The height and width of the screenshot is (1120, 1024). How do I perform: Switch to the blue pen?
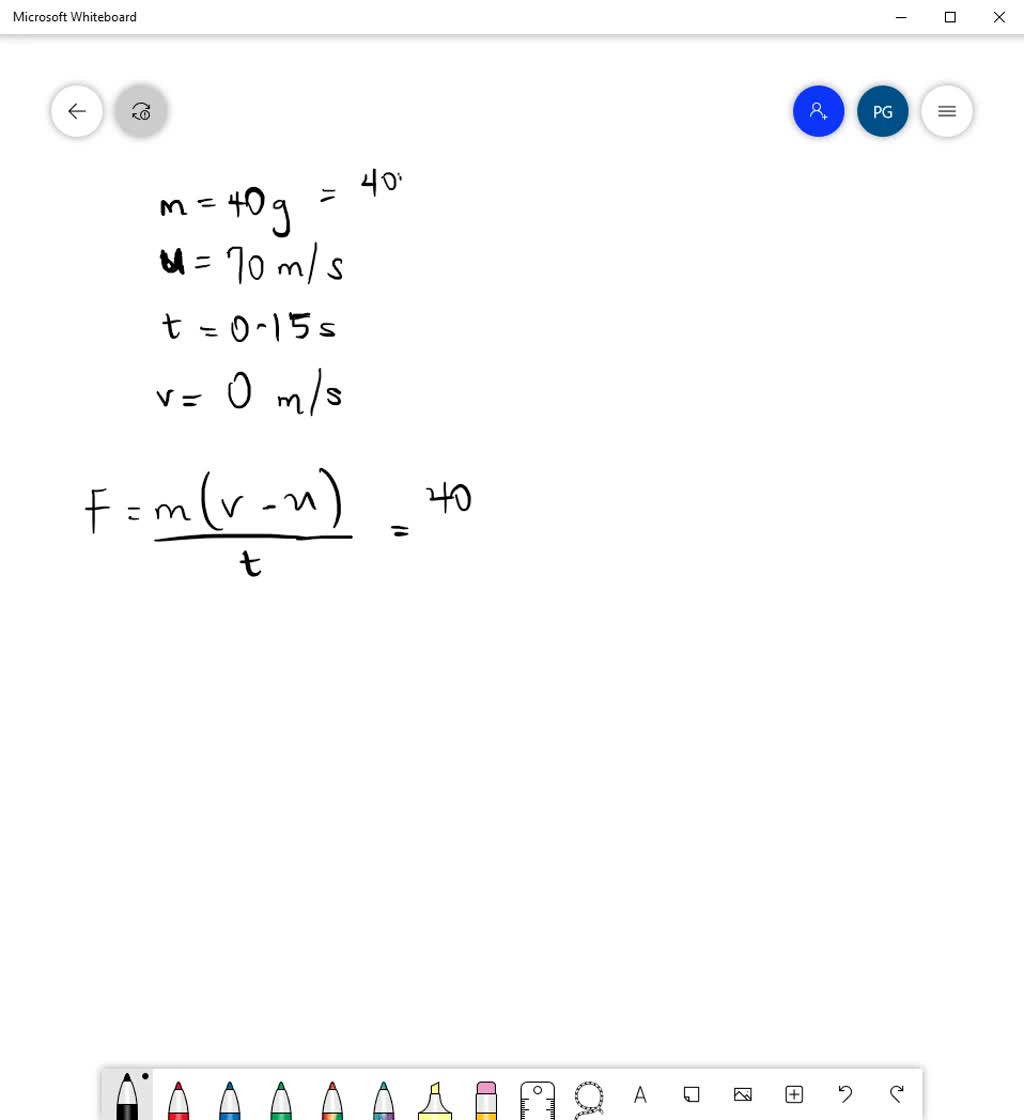[x=230, y=1099]
